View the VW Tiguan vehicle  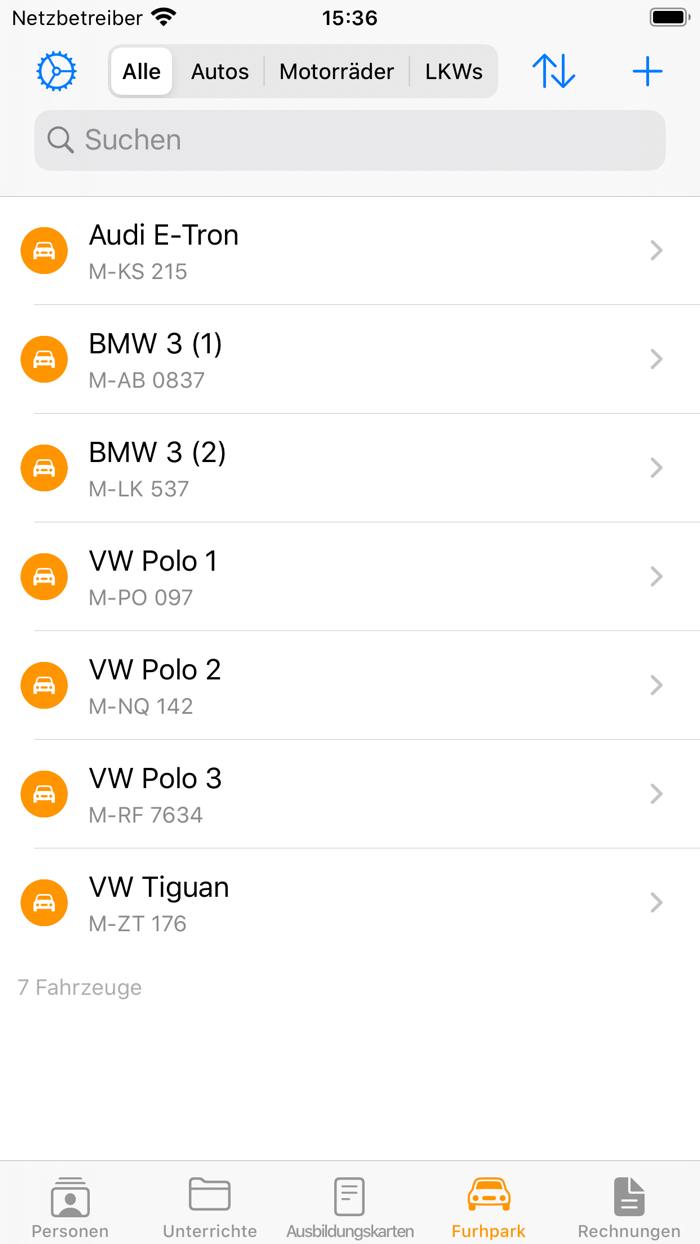coord(350,903)
